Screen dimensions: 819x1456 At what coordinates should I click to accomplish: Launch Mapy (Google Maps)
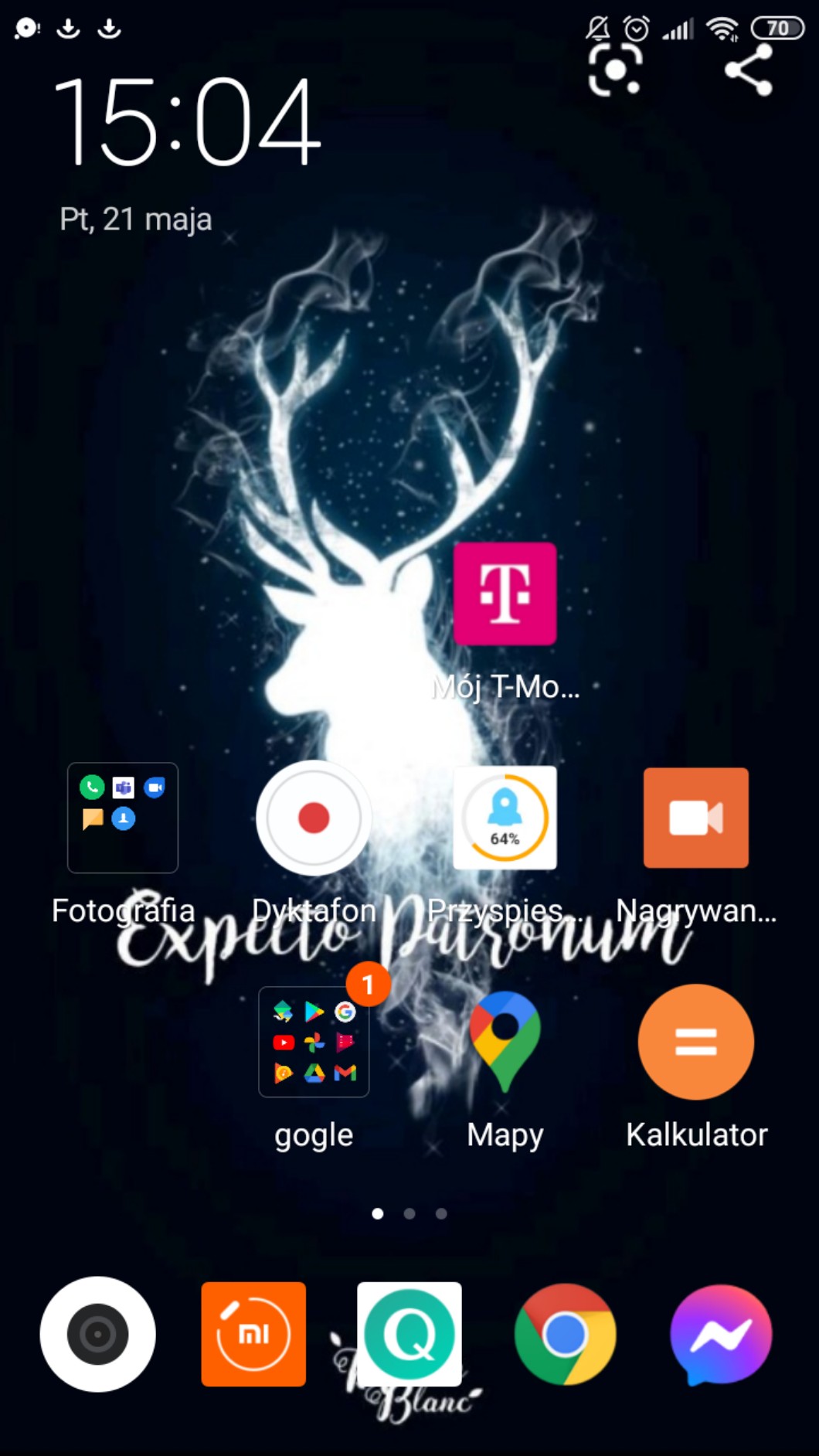click(x=505, y=1042)
